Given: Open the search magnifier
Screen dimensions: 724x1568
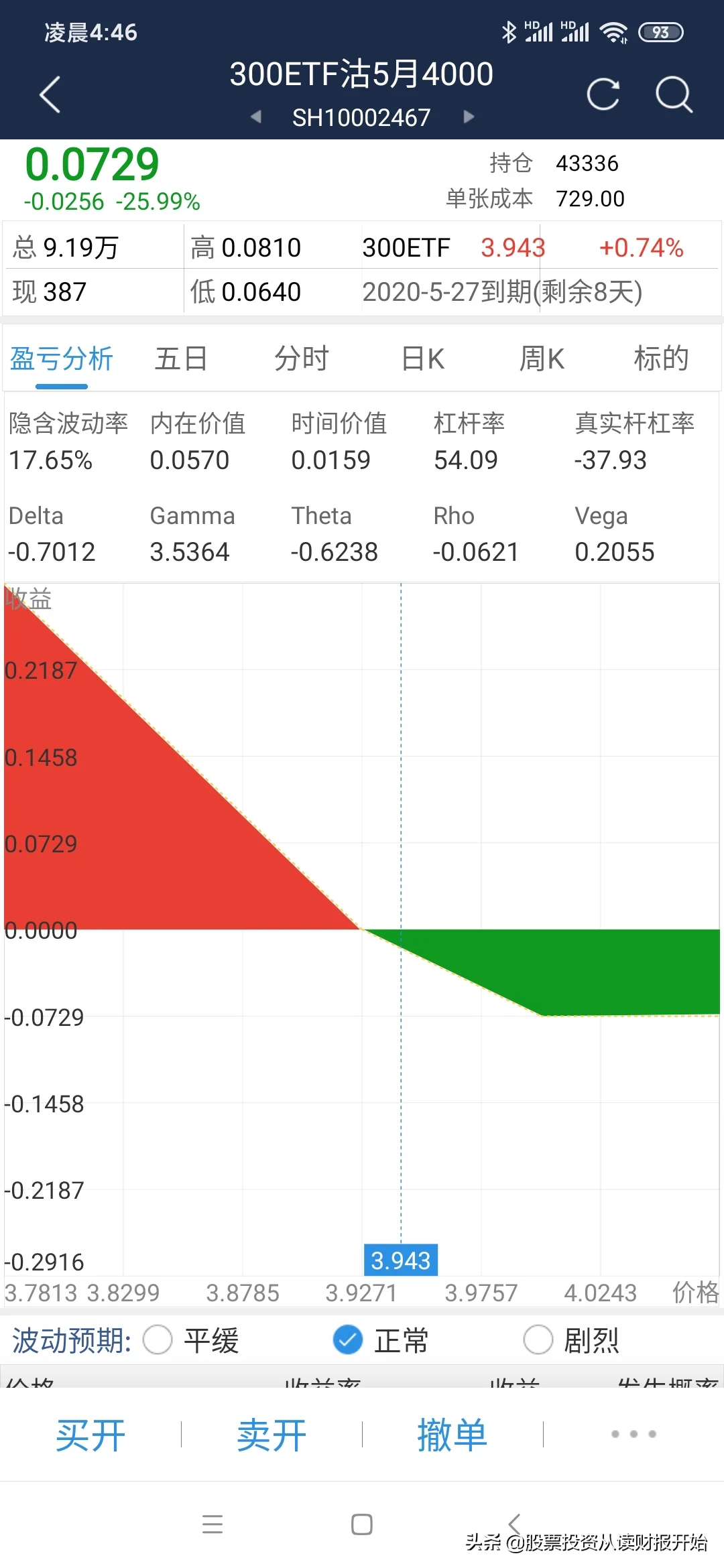Looking at the screenshot, I should [673, 94].
